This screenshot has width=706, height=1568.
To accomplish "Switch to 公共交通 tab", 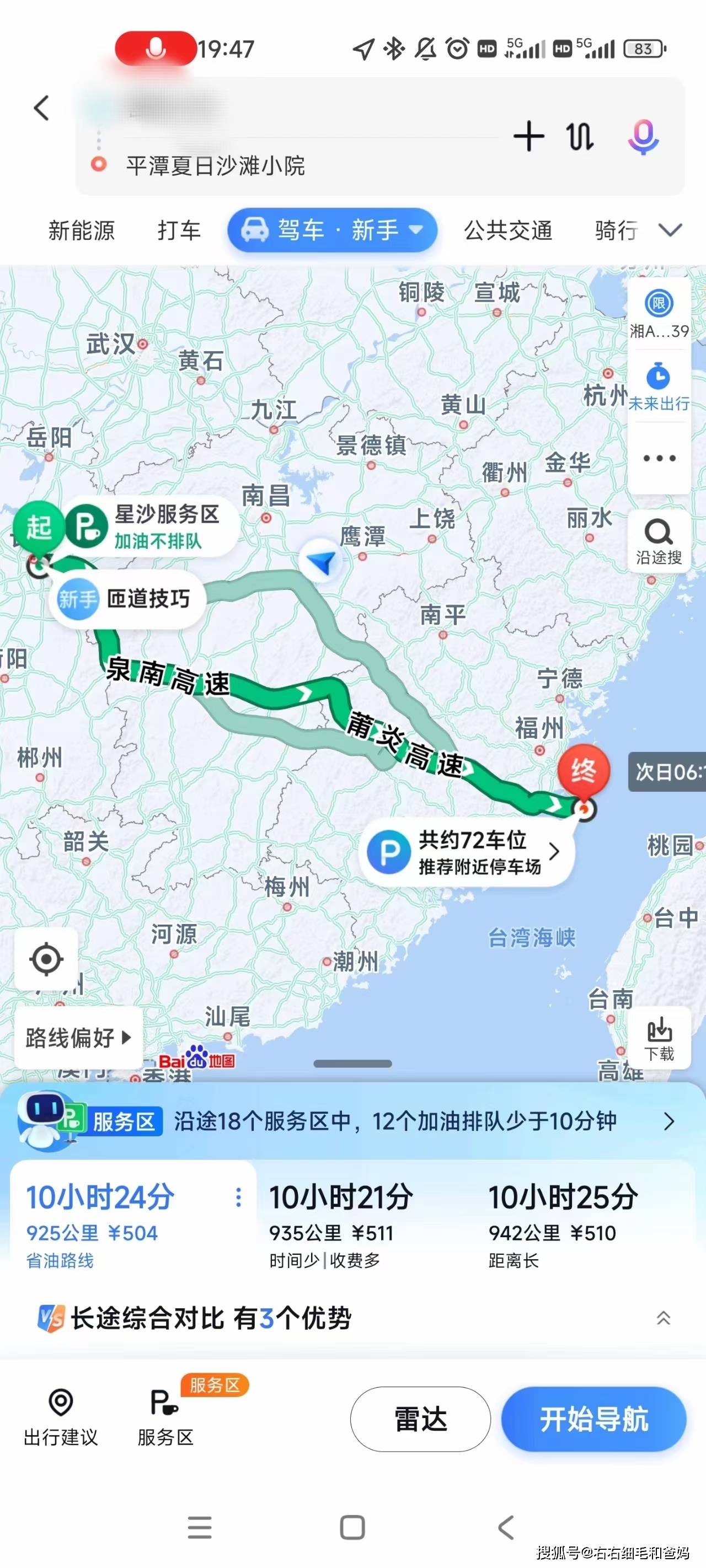I will pos(508,230).
